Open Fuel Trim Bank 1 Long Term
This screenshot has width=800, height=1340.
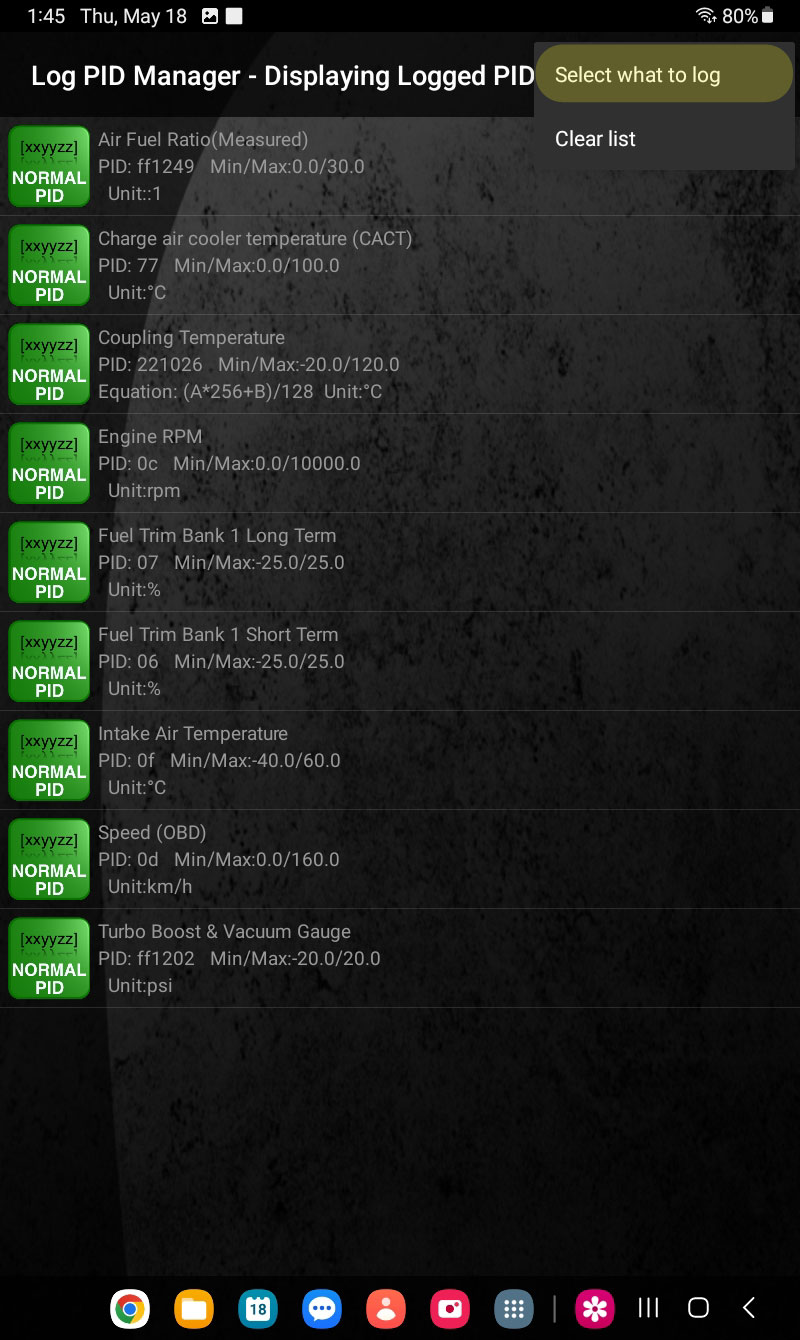pos(400,562)
